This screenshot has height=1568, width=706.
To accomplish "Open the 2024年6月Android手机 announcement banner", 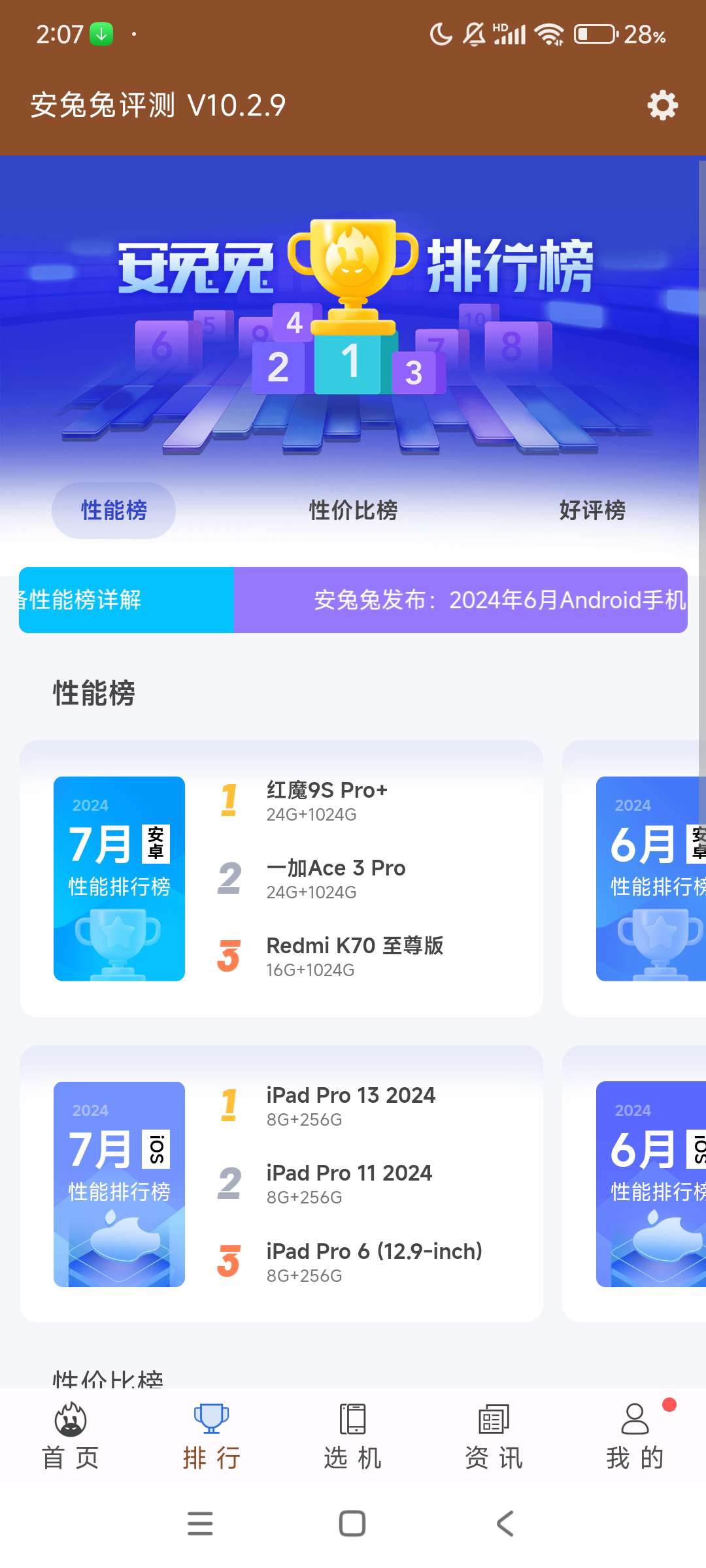I will [x=461, y=600].
